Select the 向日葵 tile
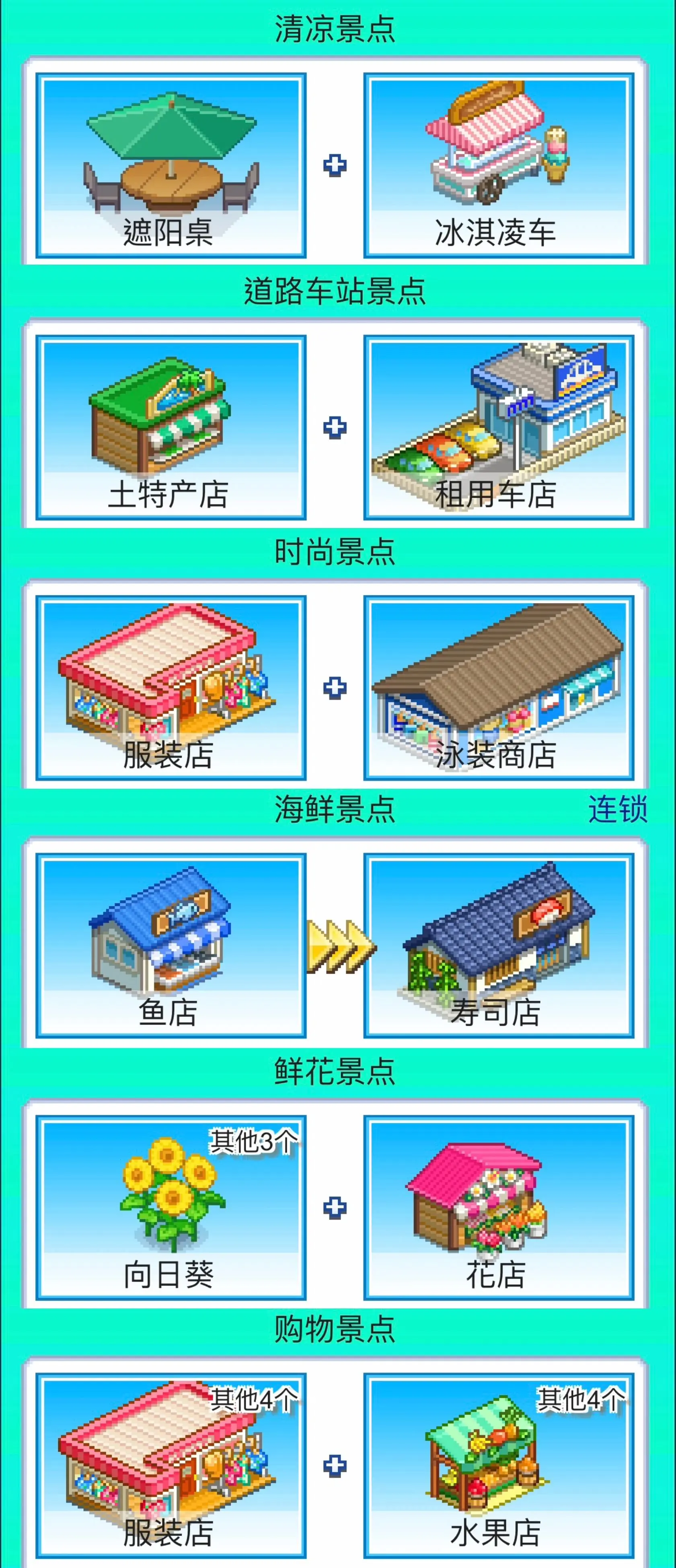This screenshot has width=676, height=1568. click(171, 1207)
